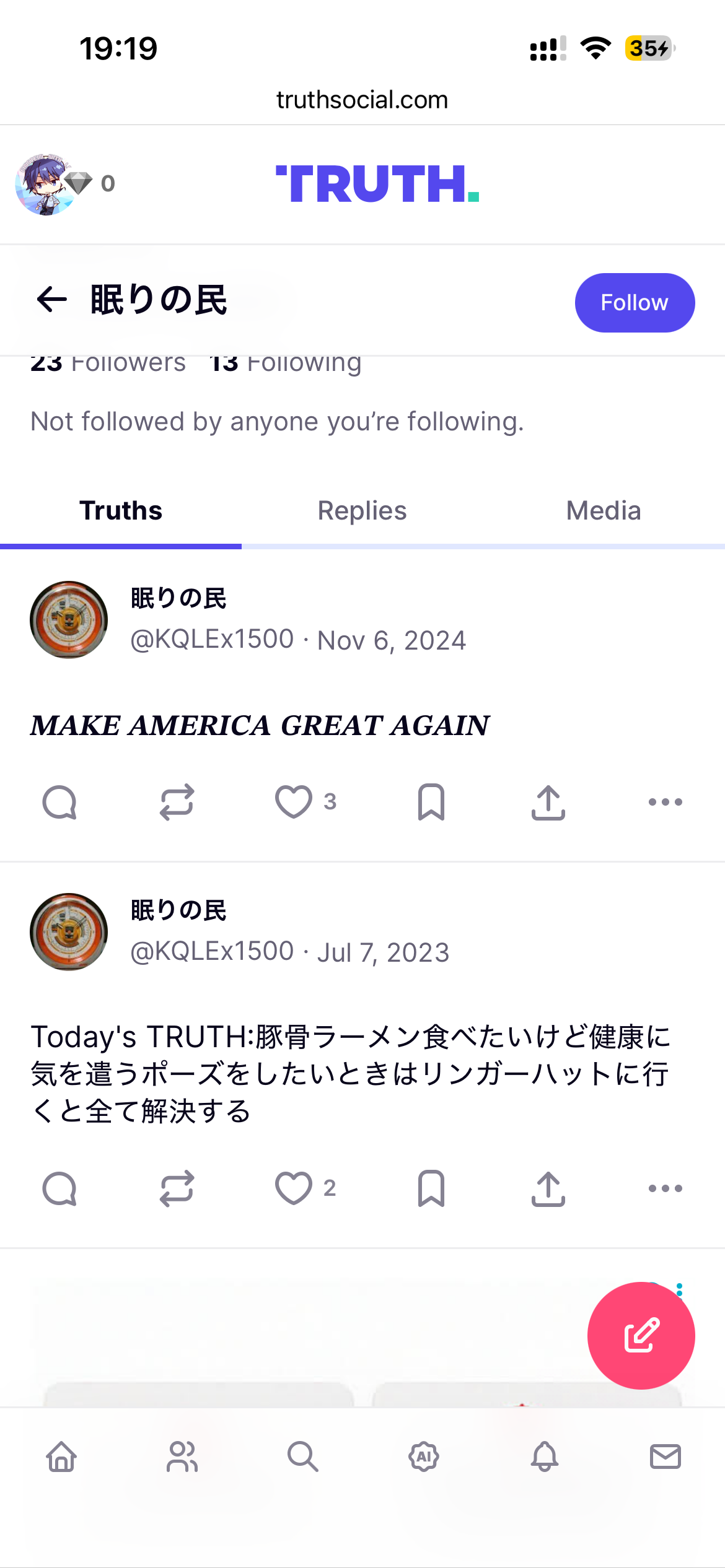Open the search tab
Screen dimensions: 725x1568
[303, 1457]
